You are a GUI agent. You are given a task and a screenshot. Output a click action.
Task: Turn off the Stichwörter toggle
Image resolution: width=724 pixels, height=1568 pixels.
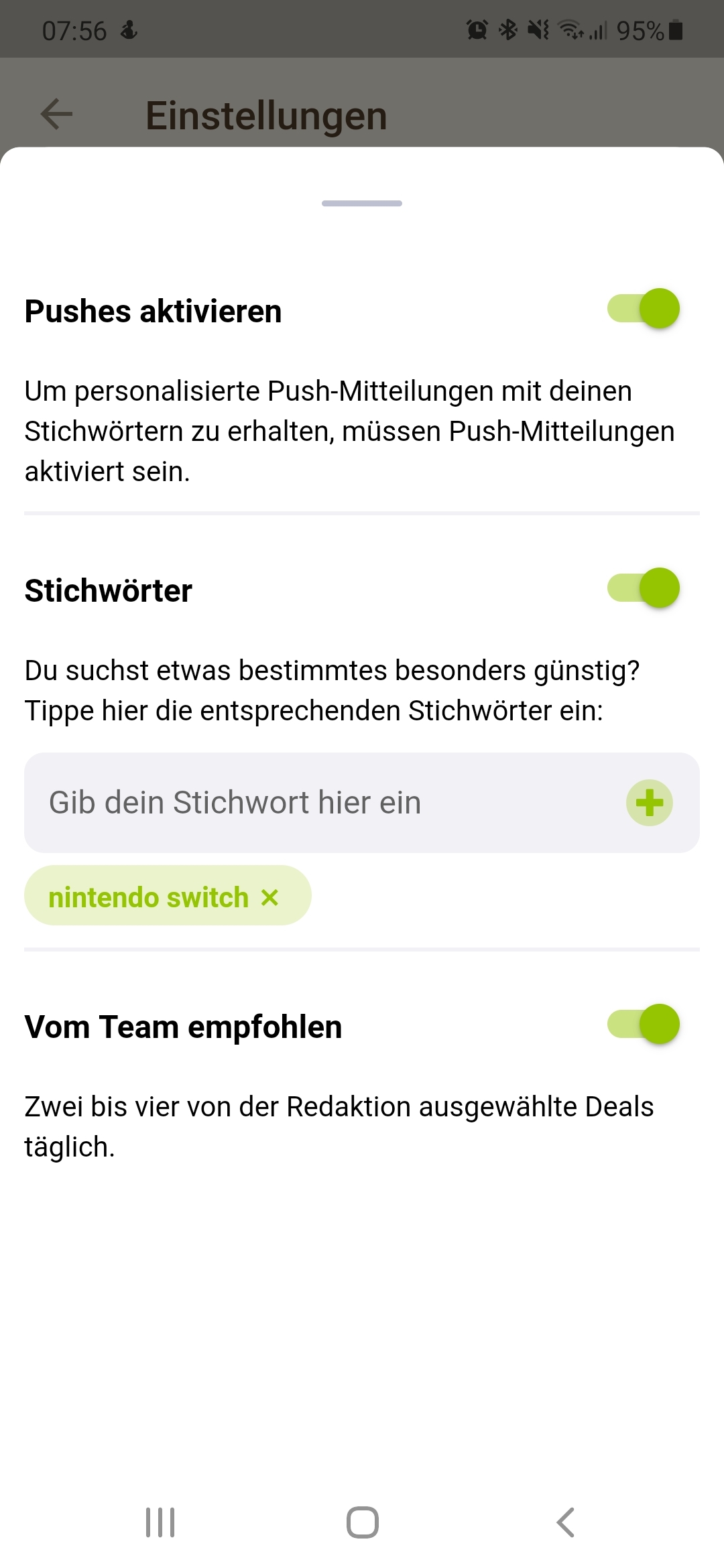coord(644,588)
